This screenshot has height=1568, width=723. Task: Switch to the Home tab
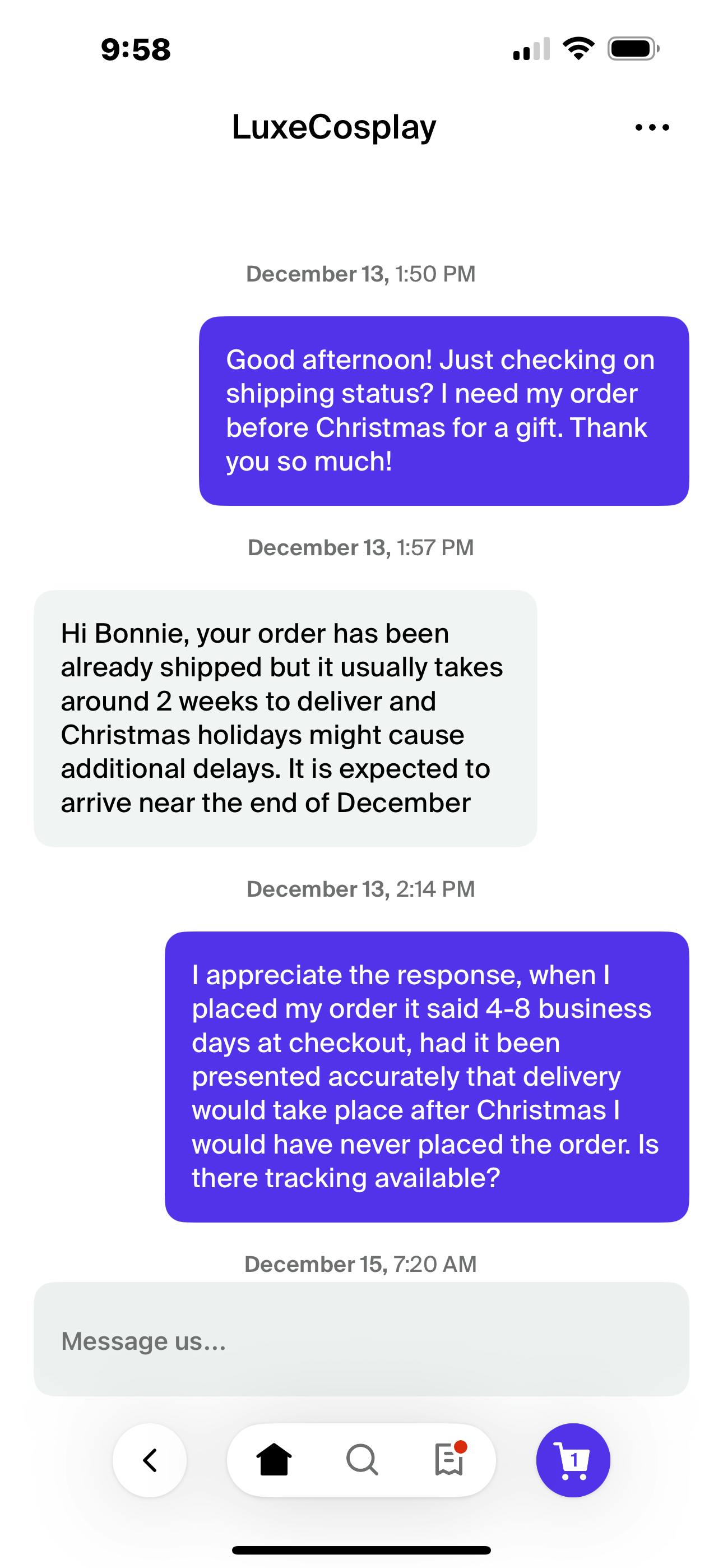pyautogui.click(x=274, y=1460)
